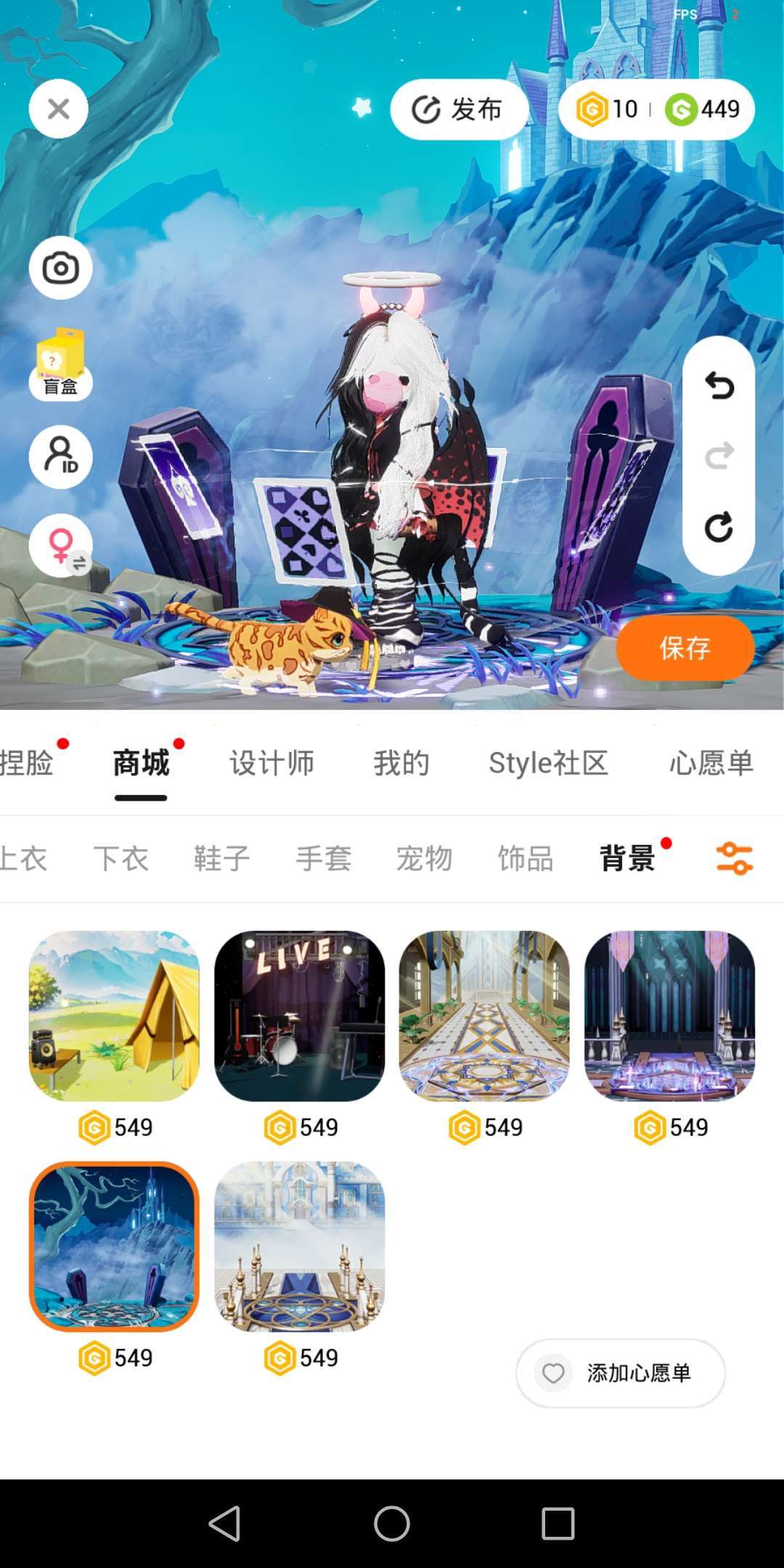Open the avatar ID icon
This screenshot has width=784, height=1568.
(x=60, y=457)
